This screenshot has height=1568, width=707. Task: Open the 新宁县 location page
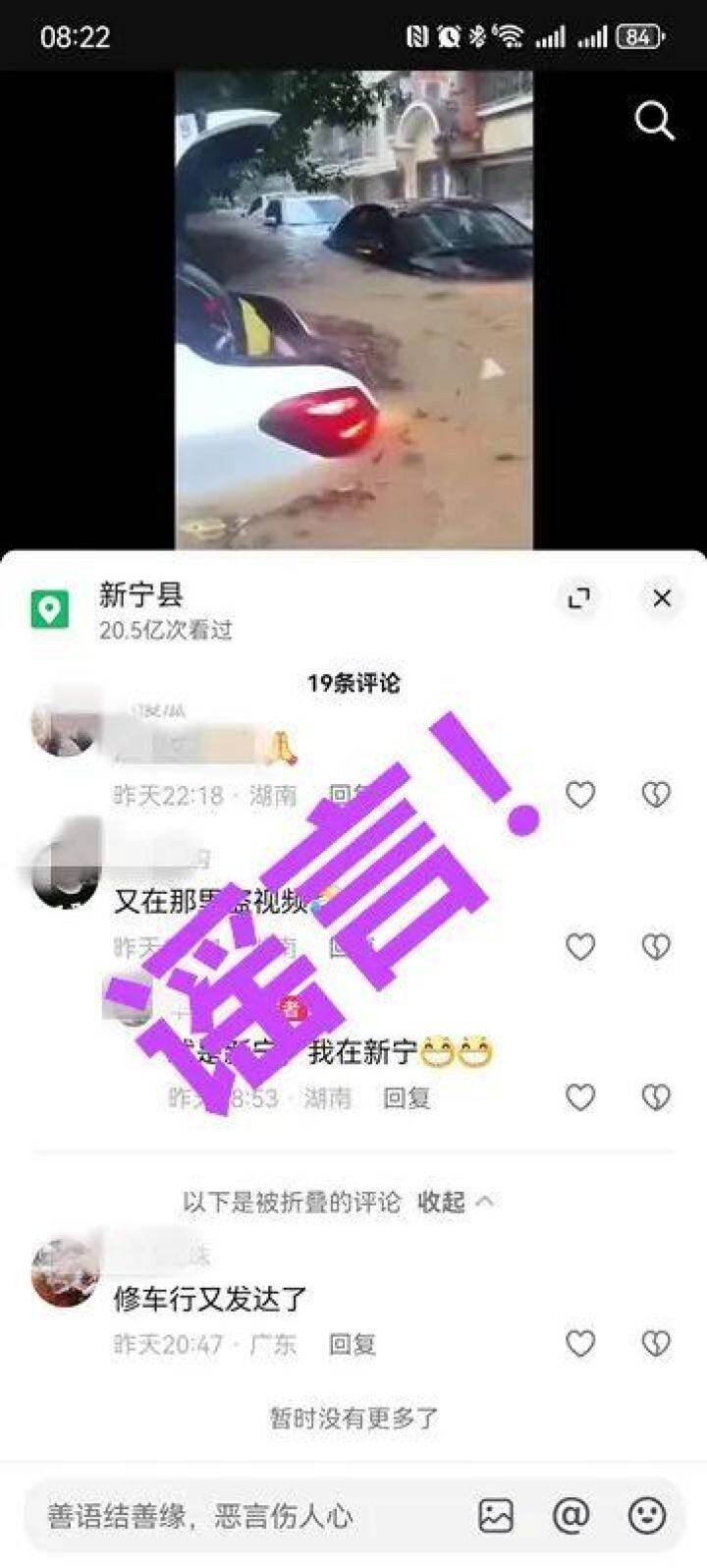click(140, 595)
